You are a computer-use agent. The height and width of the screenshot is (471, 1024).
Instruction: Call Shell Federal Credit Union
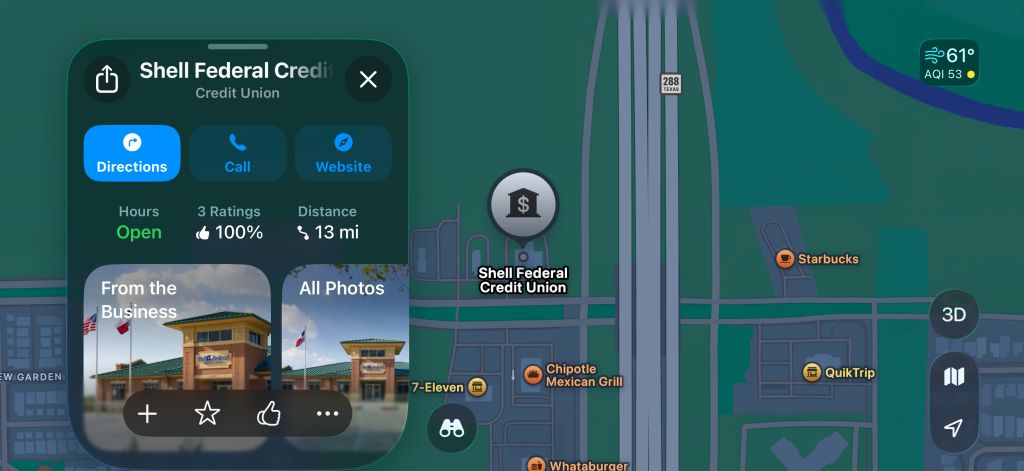tap(238, 153)
